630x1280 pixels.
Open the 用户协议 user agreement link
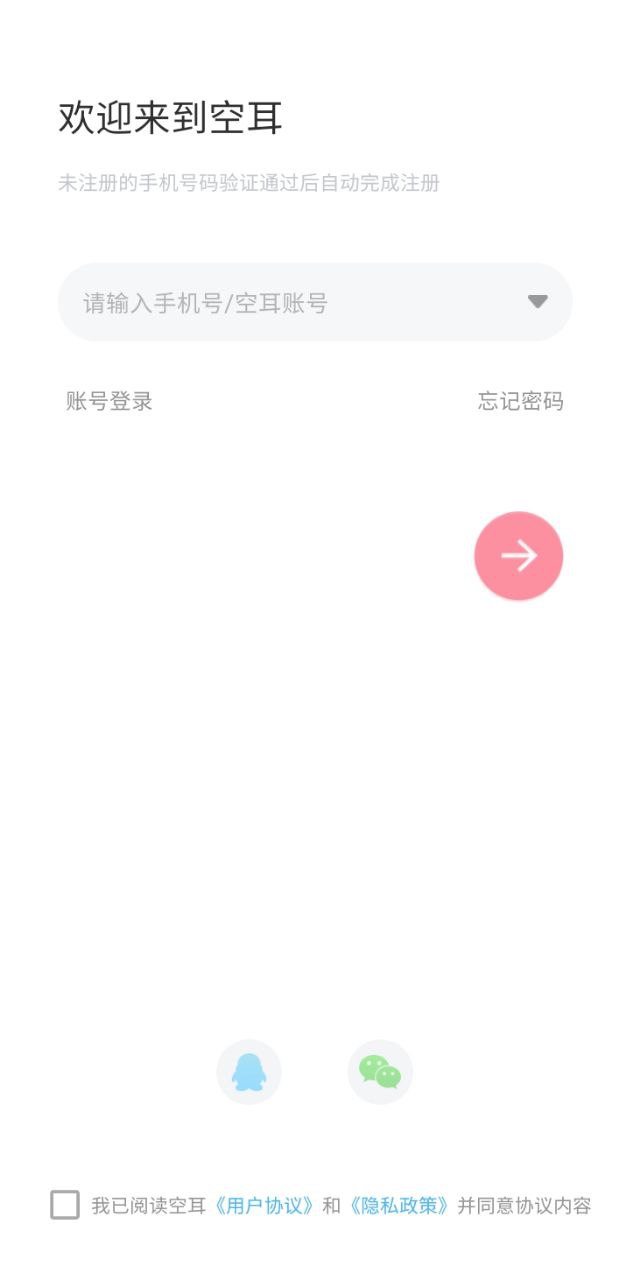point(266,1206)
